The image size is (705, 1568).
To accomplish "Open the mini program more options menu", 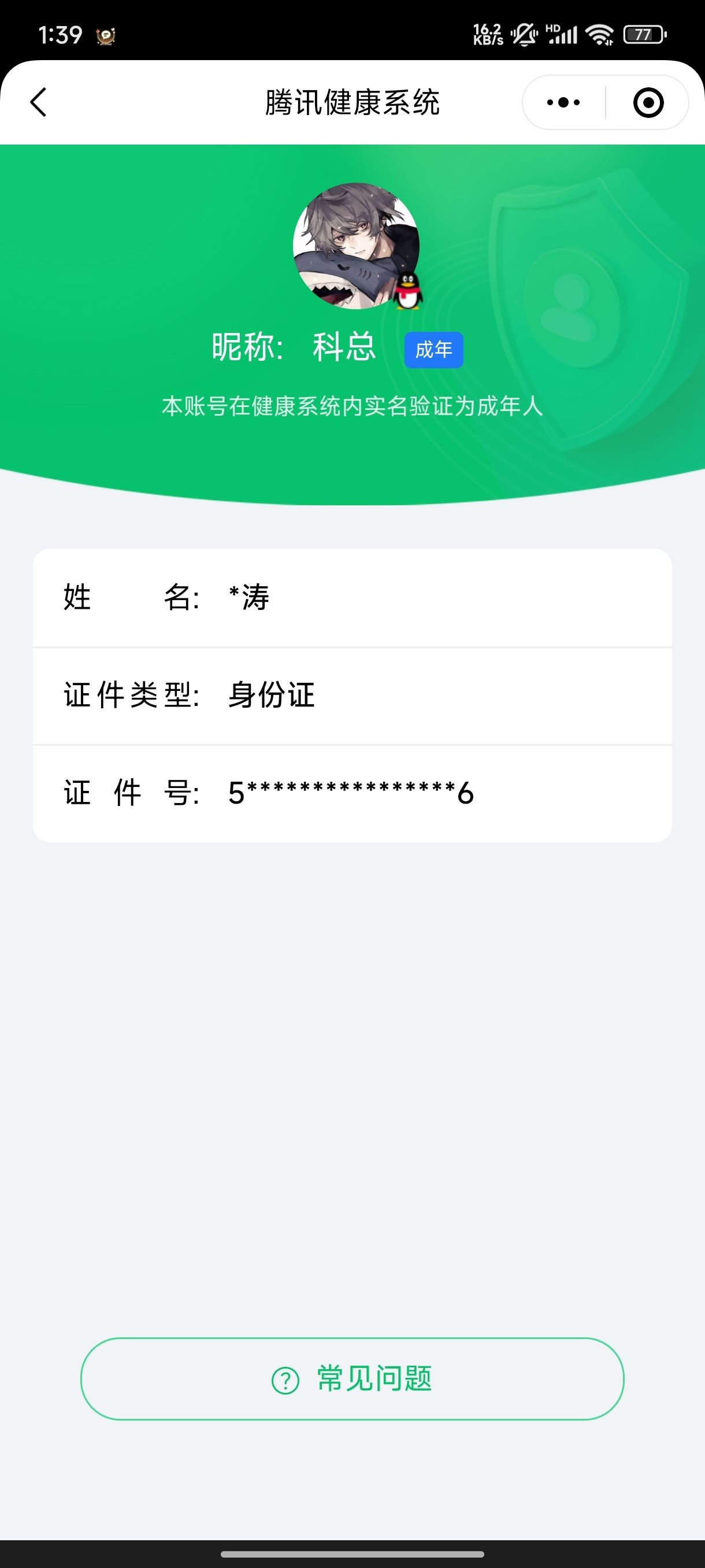I will click(x=562, y=102).
